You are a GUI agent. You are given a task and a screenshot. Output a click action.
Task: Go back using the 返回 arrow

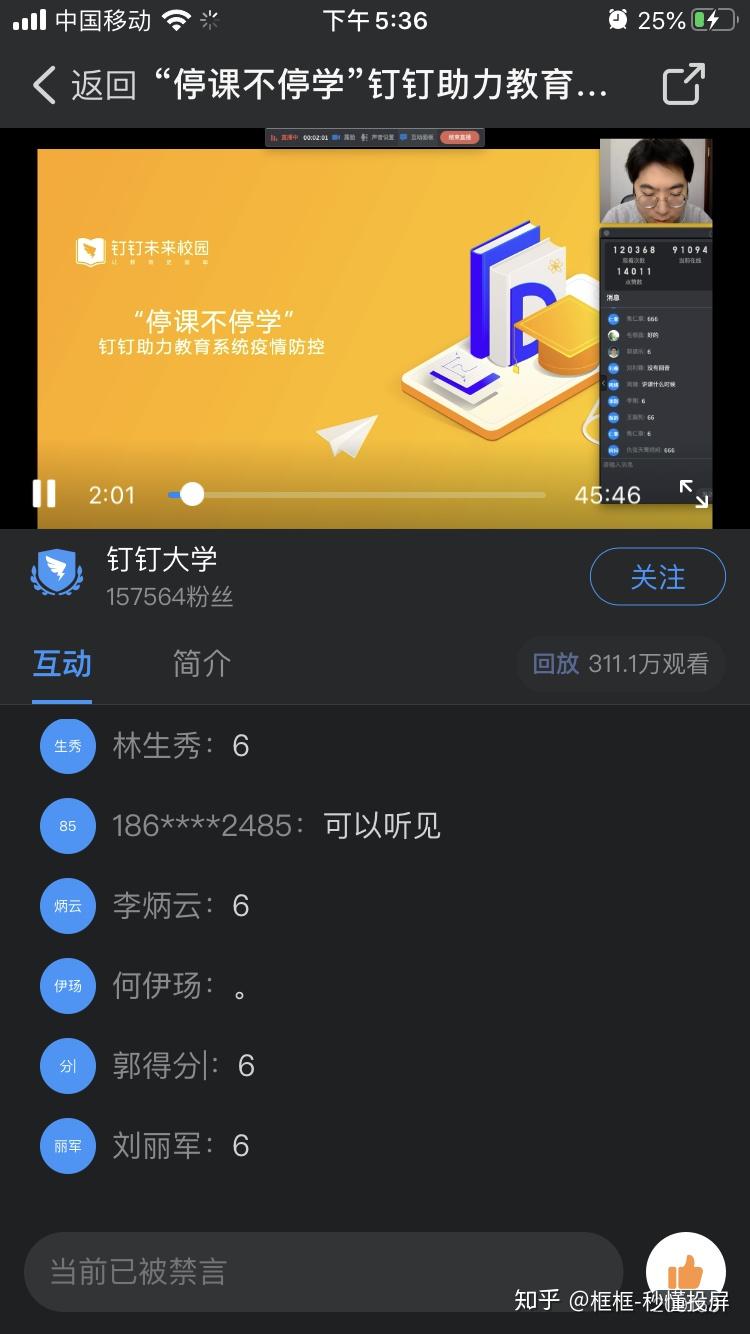[45, 85]
